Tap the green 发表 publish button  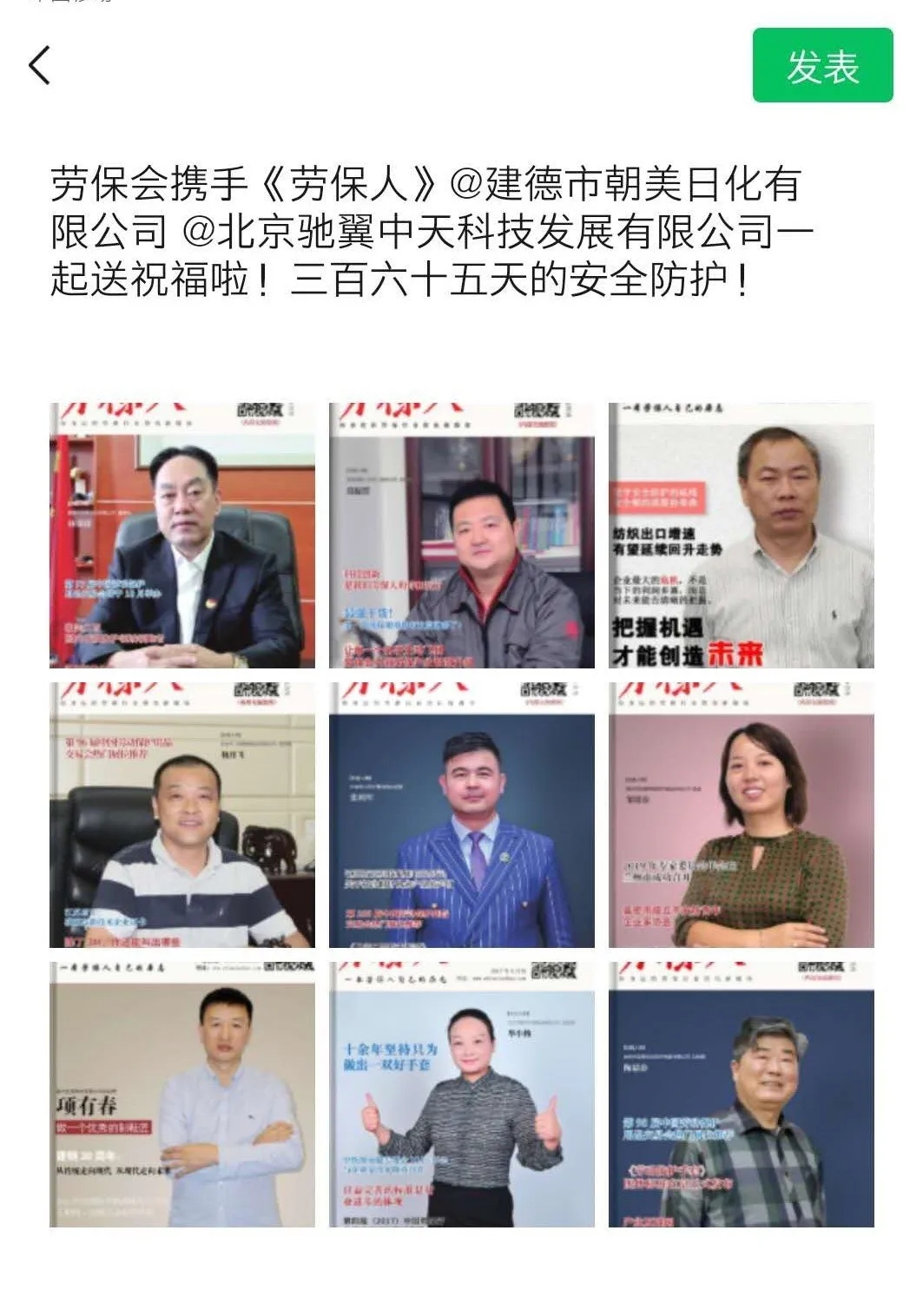(x=821, y=66)
